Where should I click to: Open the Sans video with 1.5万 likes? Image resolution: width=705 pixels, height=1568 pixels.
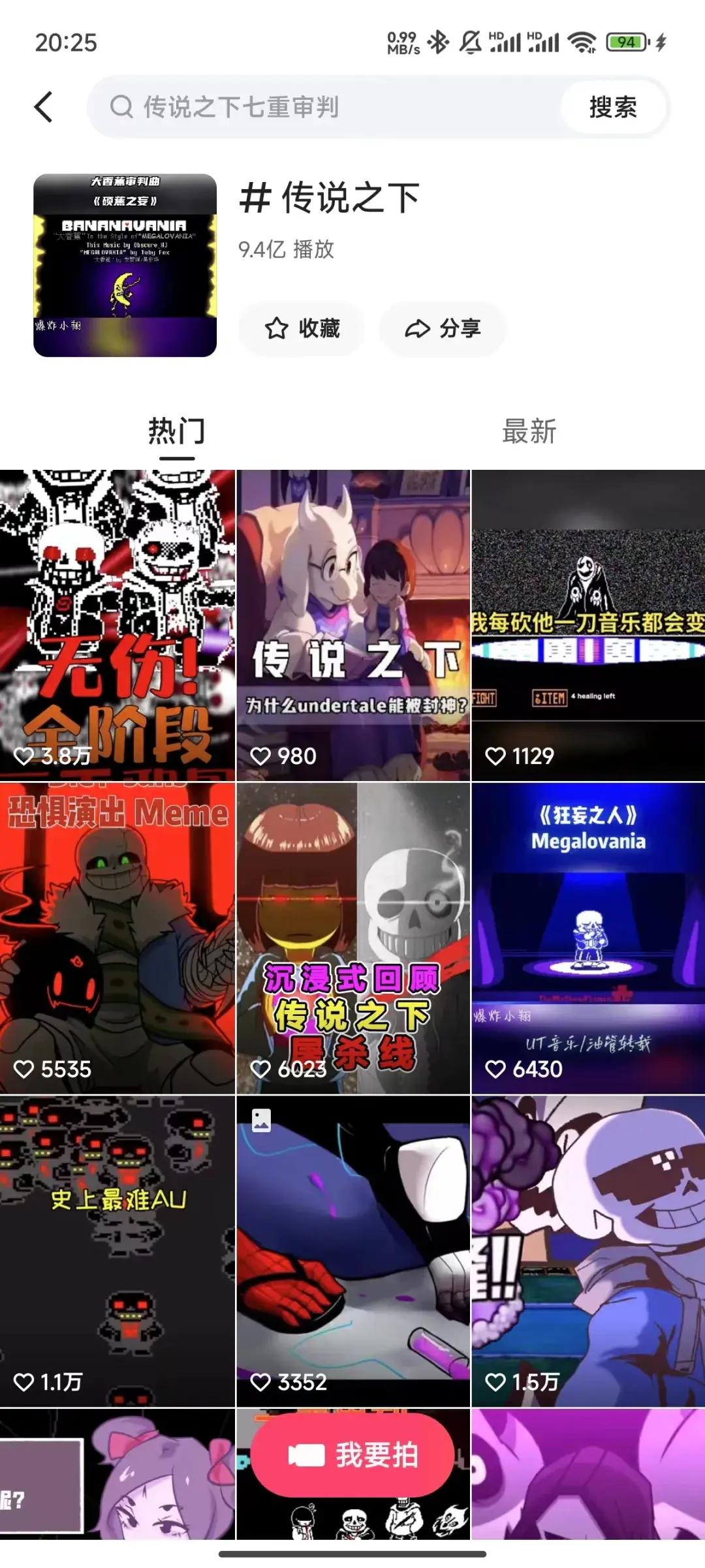click(x=588, y=1252)
